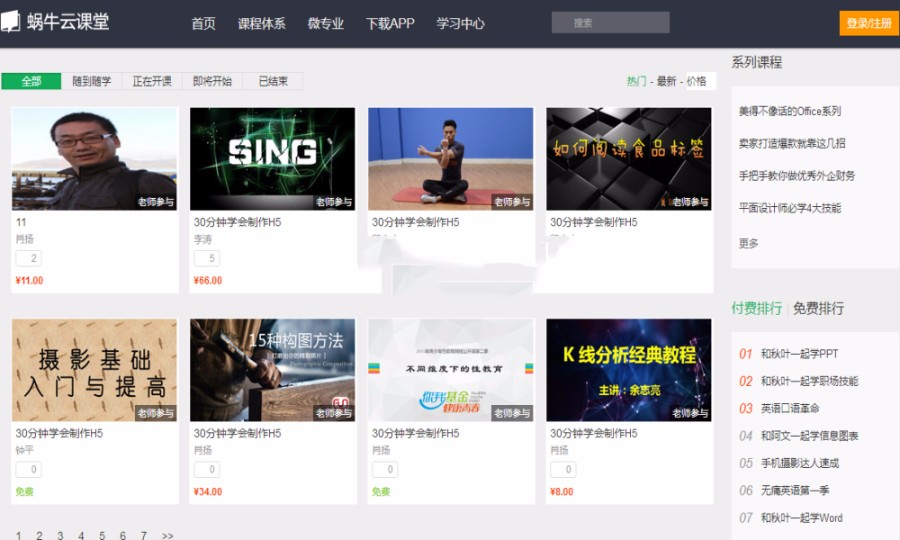Sort courses by 最新
Image resolution: width=900 pixels, height=540 pixels.
click(666, 81)
